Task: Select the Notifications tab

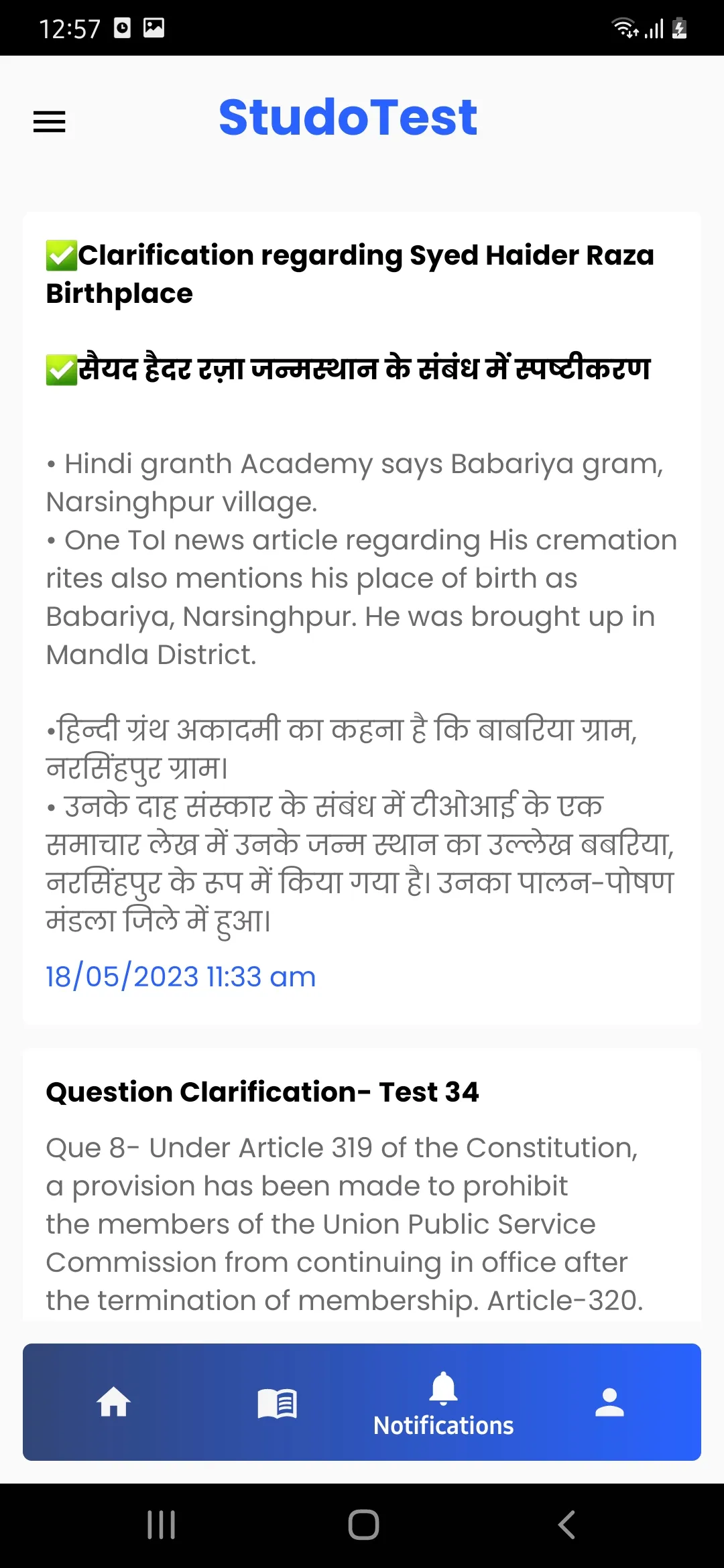Action: 443,1404
